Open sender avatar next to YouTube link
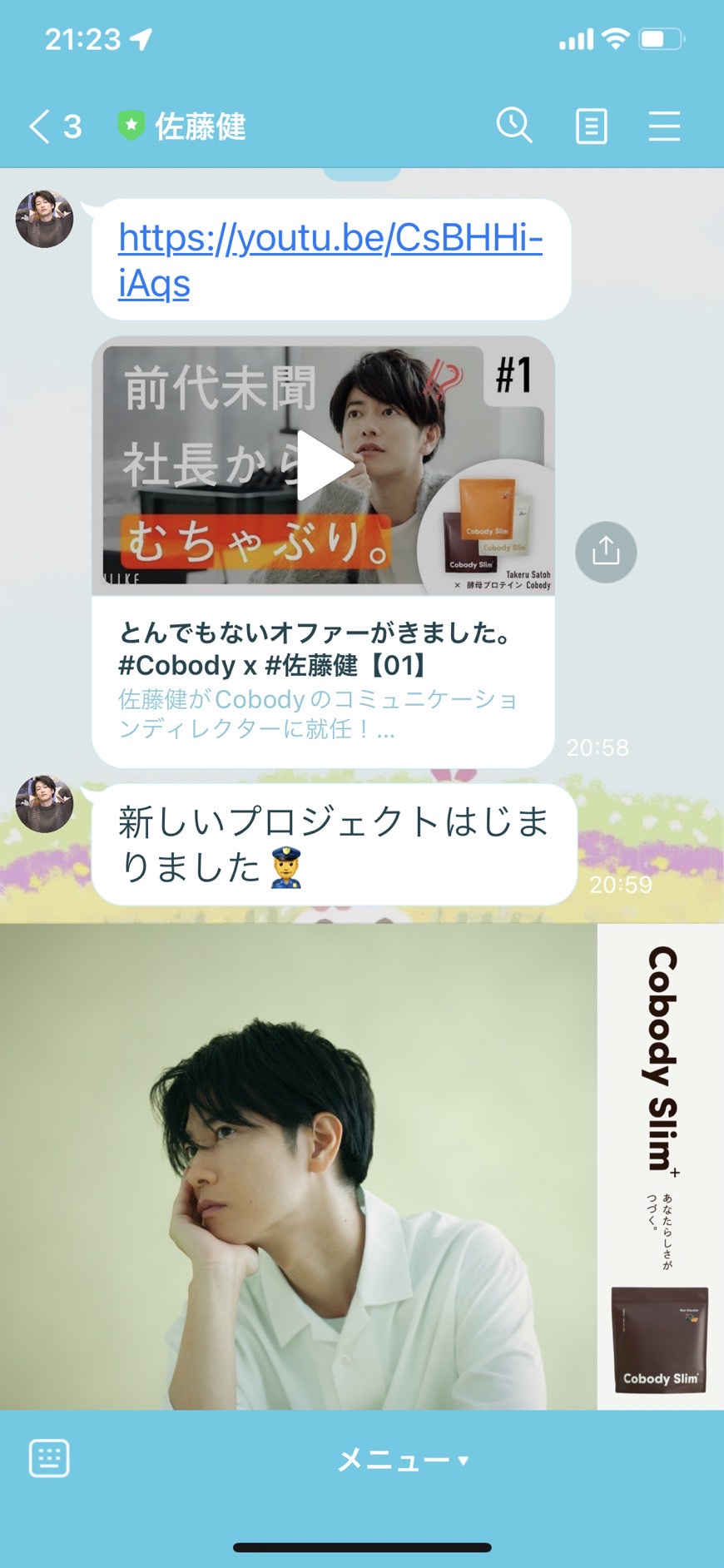 pyautogui.click(x=45, y=219)
